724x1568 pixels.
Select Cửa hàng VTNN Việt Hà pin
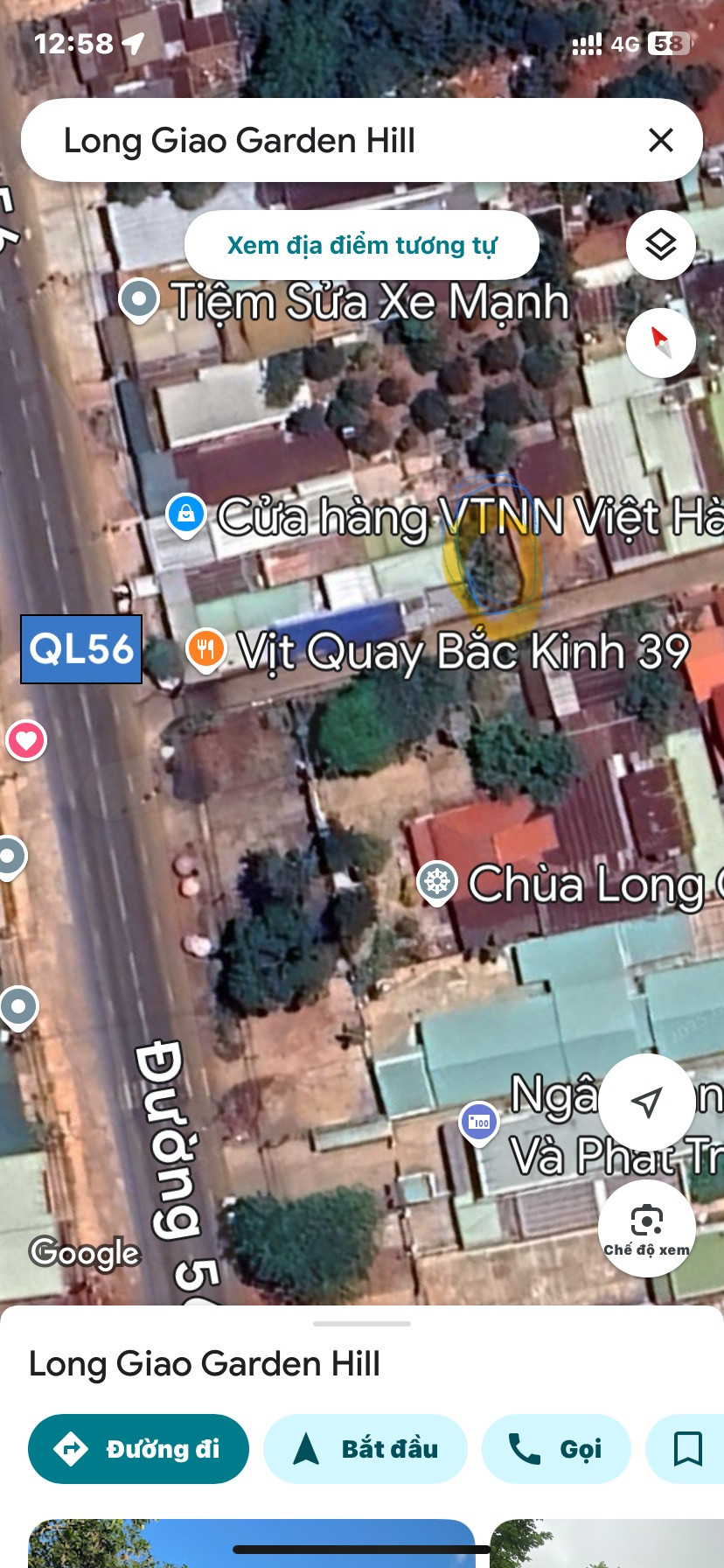click(186, 515)
